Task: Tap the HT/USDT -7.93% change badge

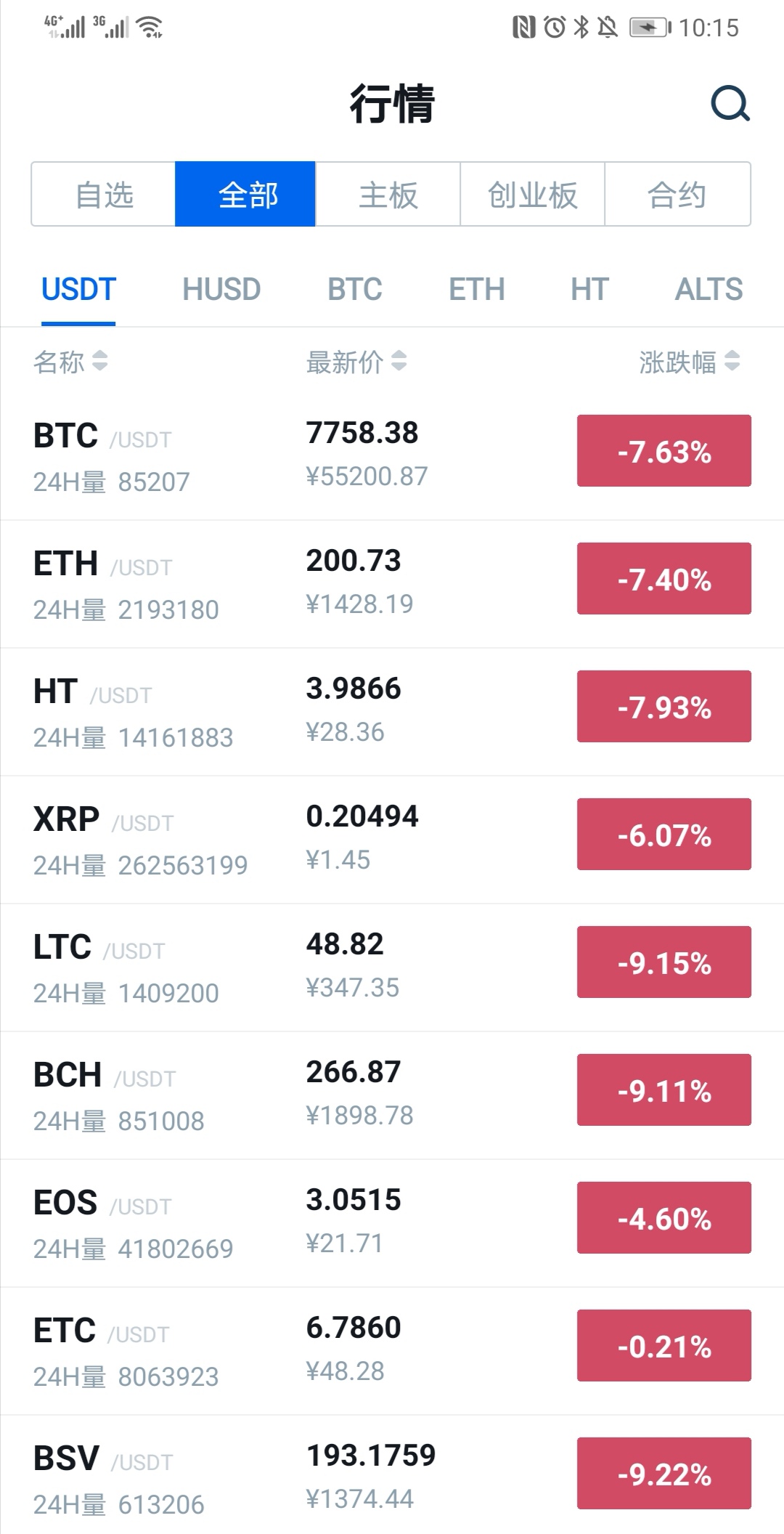Action: (663, 707)
